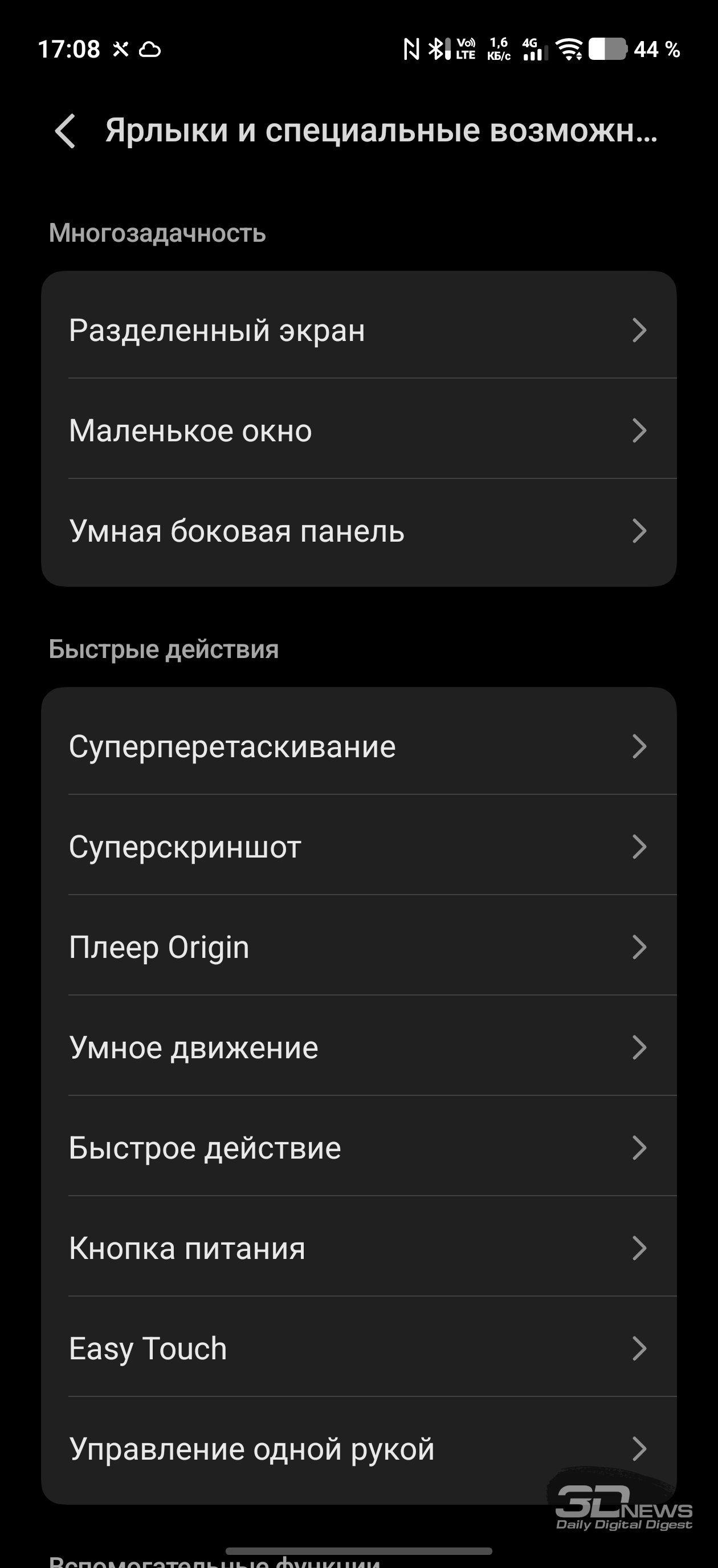
Task: Open Суперперетаскивание settings
Action: tap(358, 746)
